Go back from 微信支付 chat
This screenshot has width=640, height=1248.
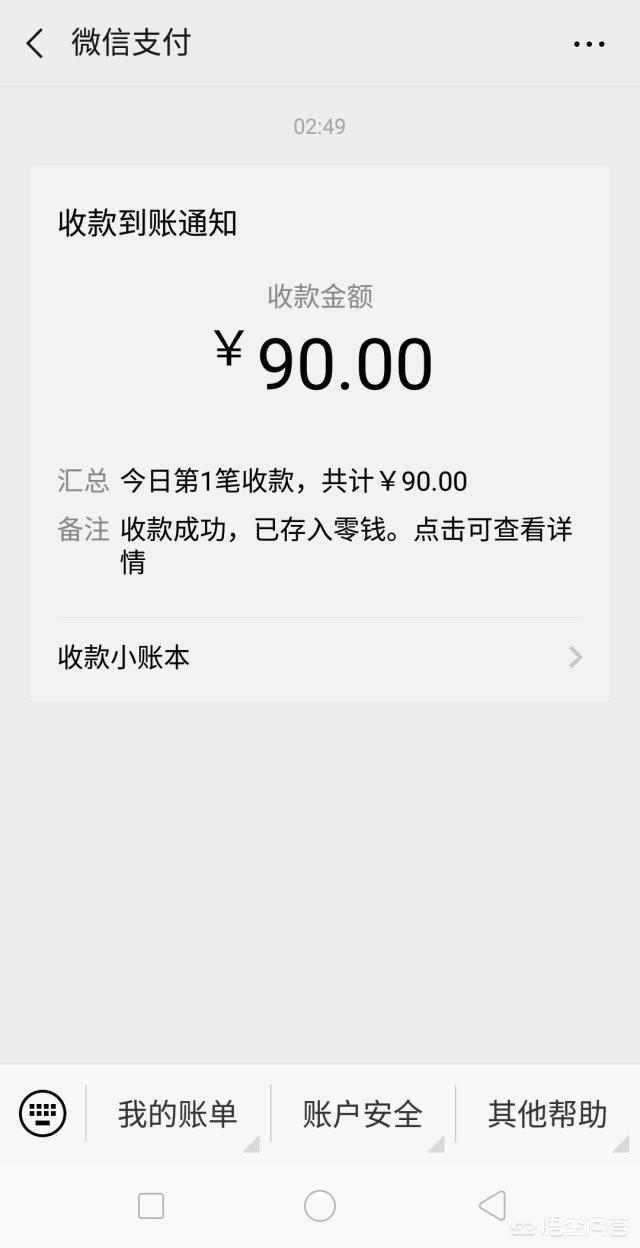35,43
